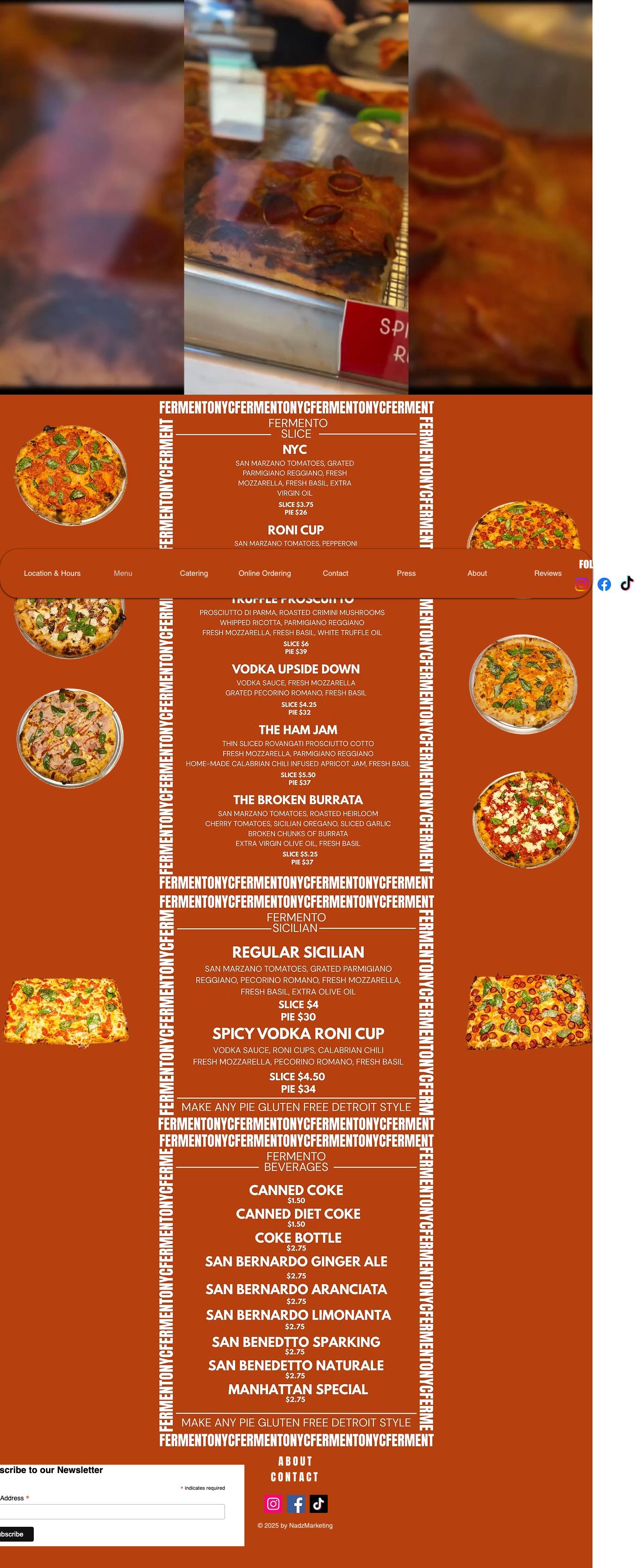
Task: Go to the Catering page
Action: pyautogui.click(x=194, y=573)
